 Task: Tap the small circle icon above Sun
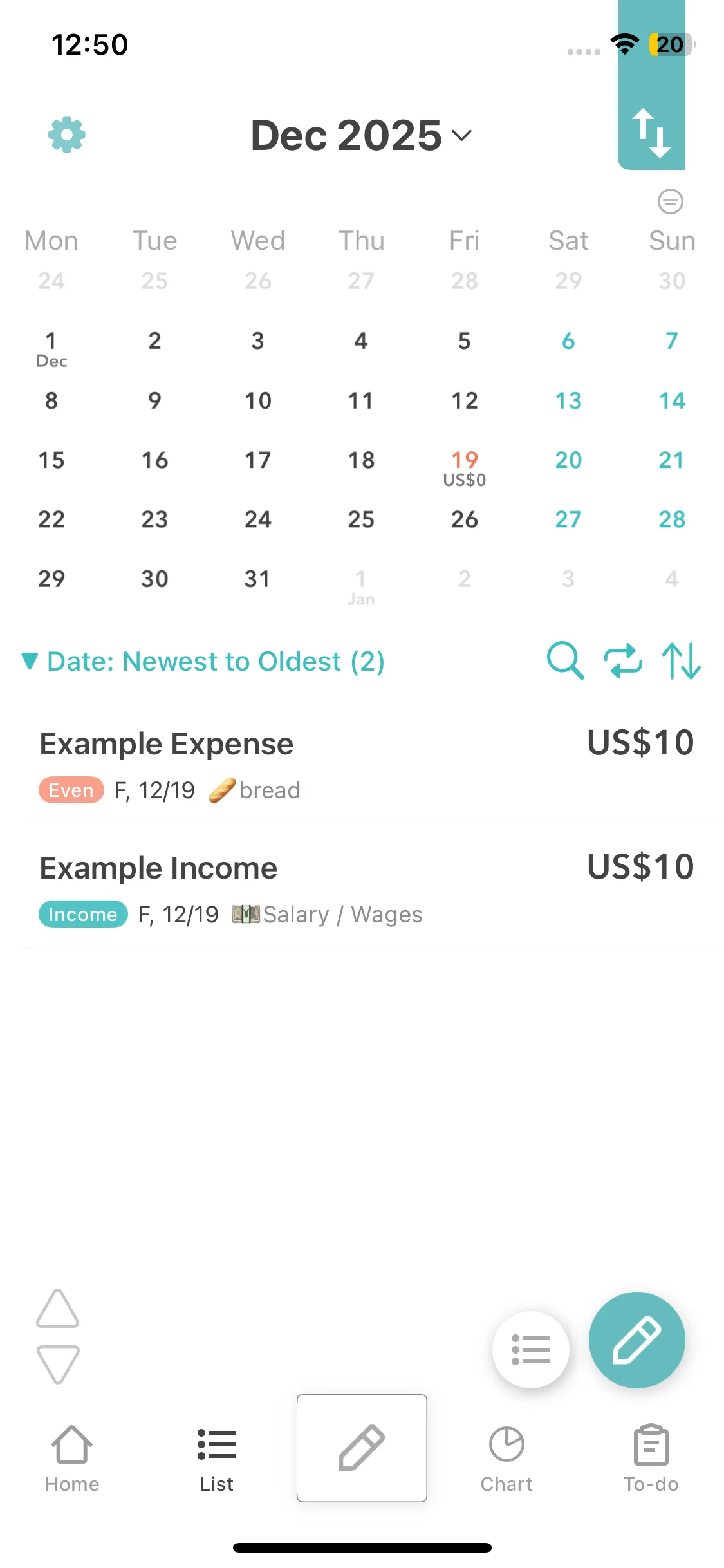(x=671, y=201)
